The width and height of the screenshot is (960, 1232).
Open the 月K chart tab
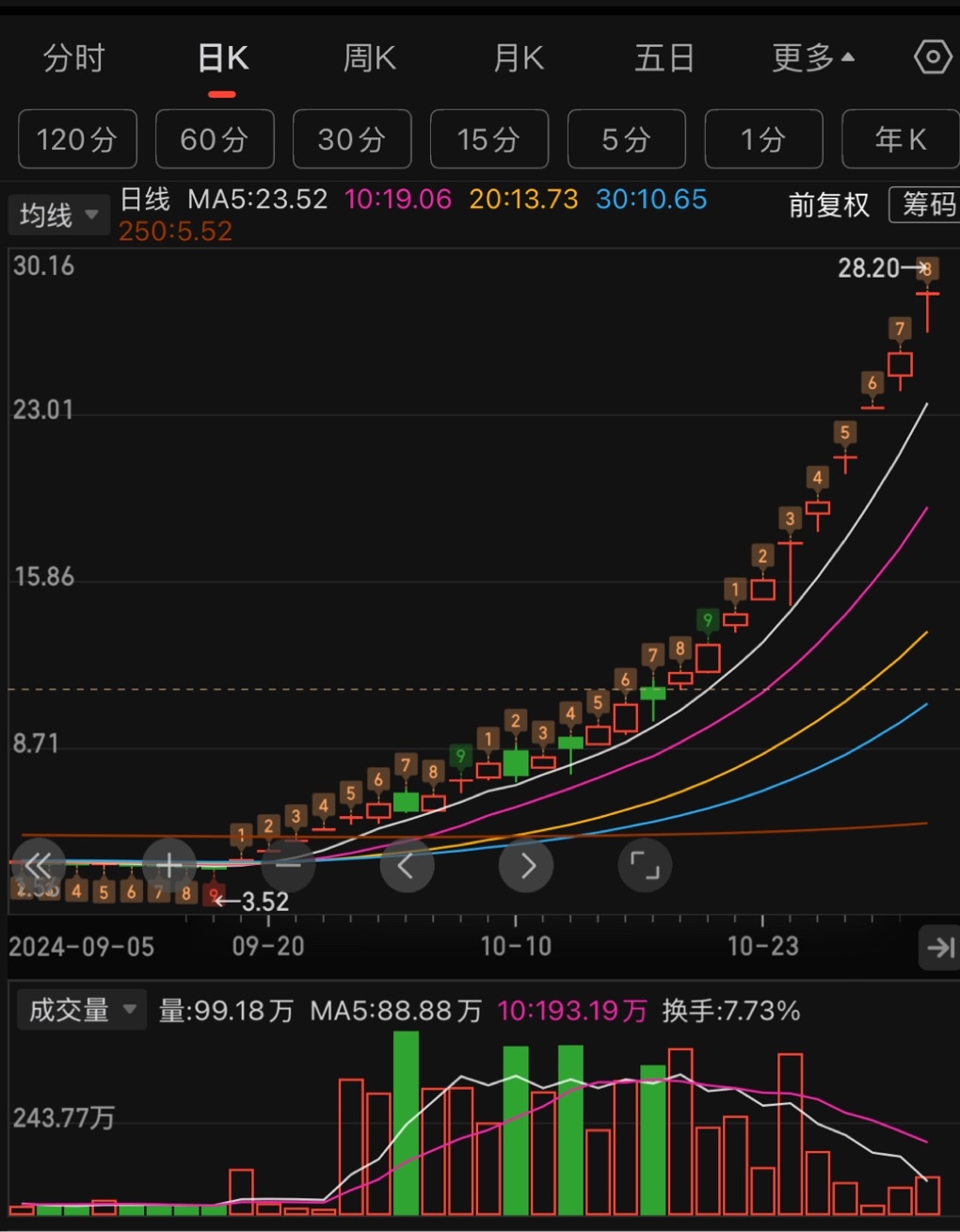[x=519, y=58]
